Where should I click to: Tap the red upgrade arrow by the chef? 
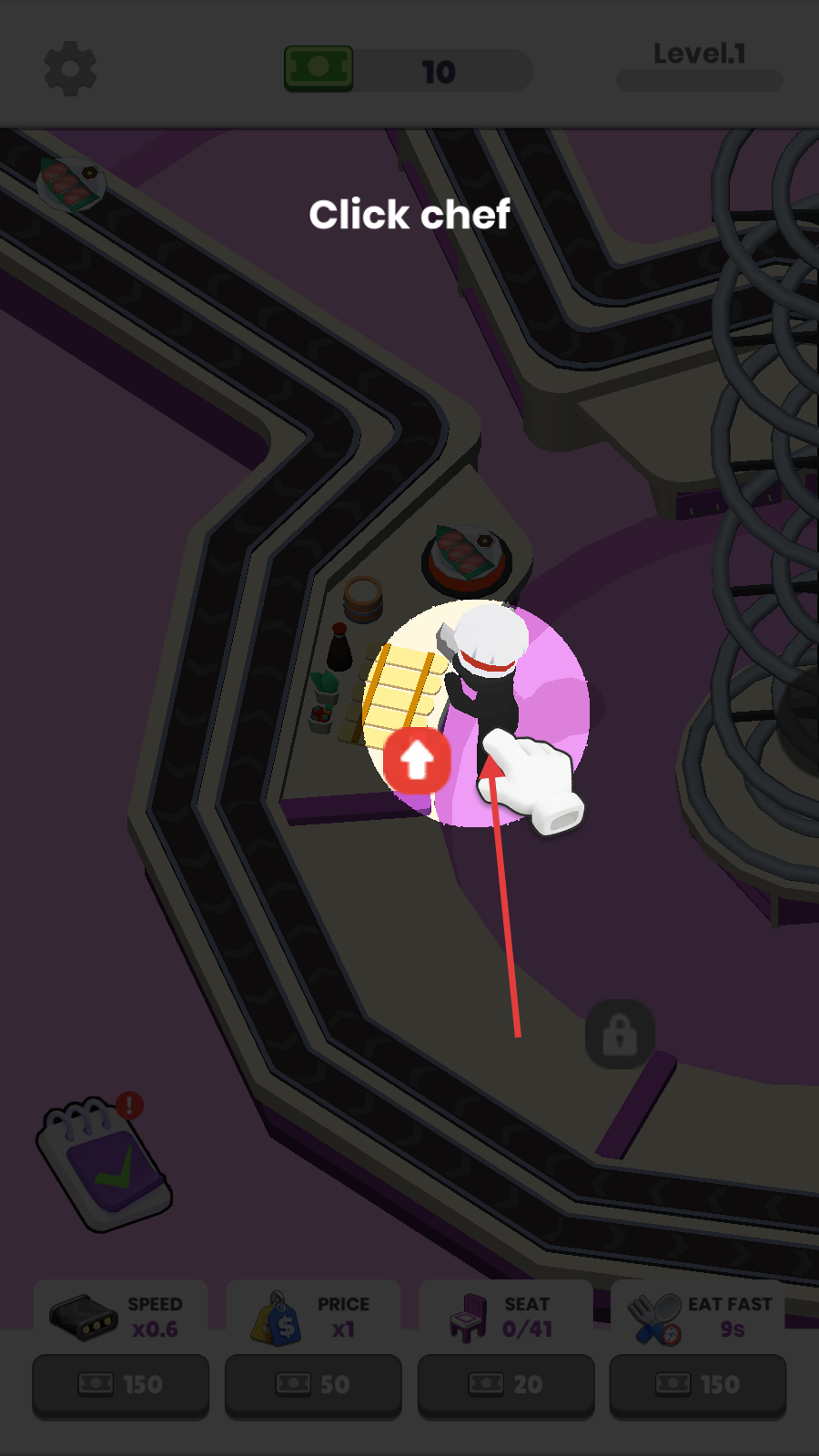point(417,760)
